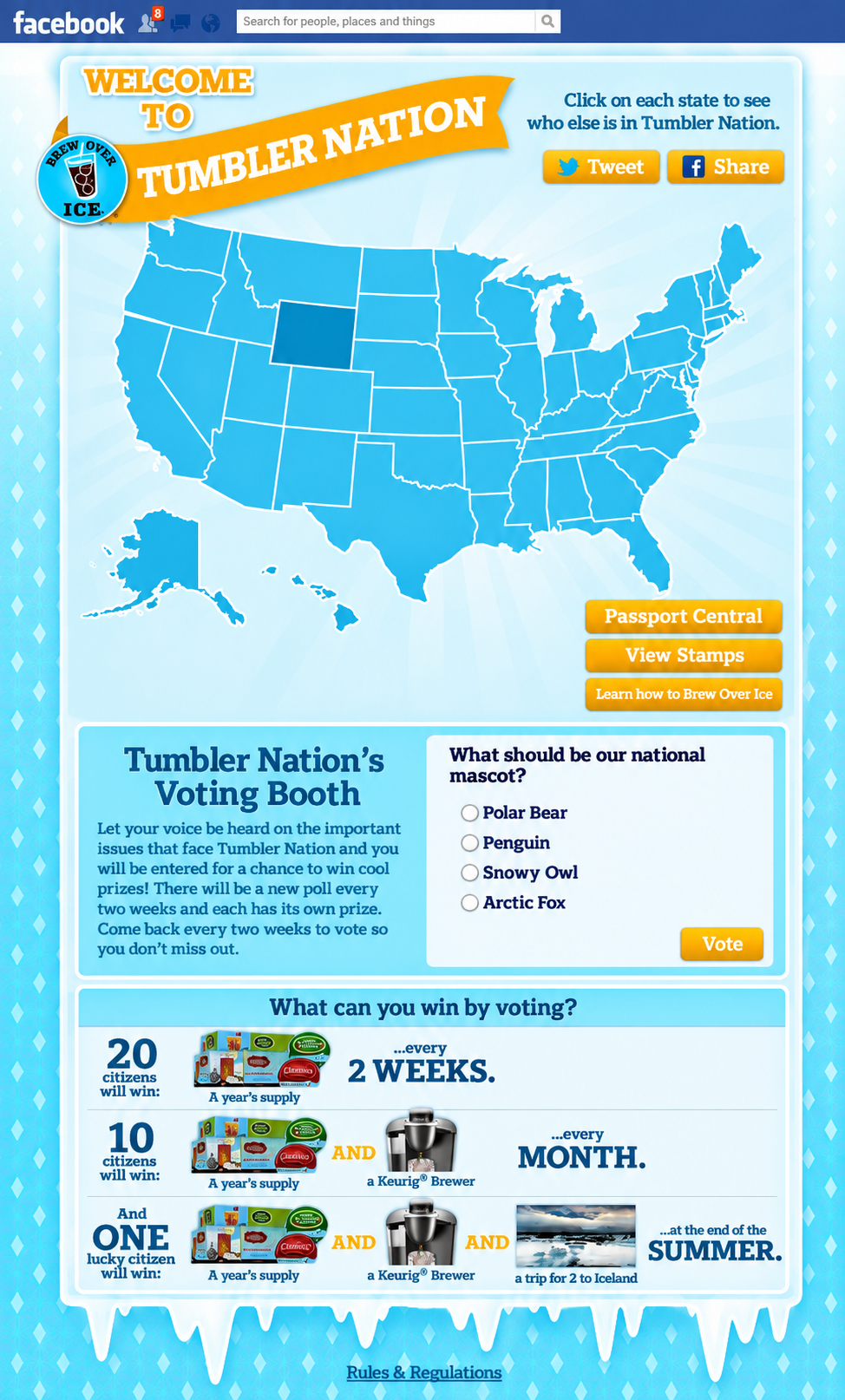Tweet about Tumbler Nation
This screenshot has height=1400, width=845.
pos(601,167)
